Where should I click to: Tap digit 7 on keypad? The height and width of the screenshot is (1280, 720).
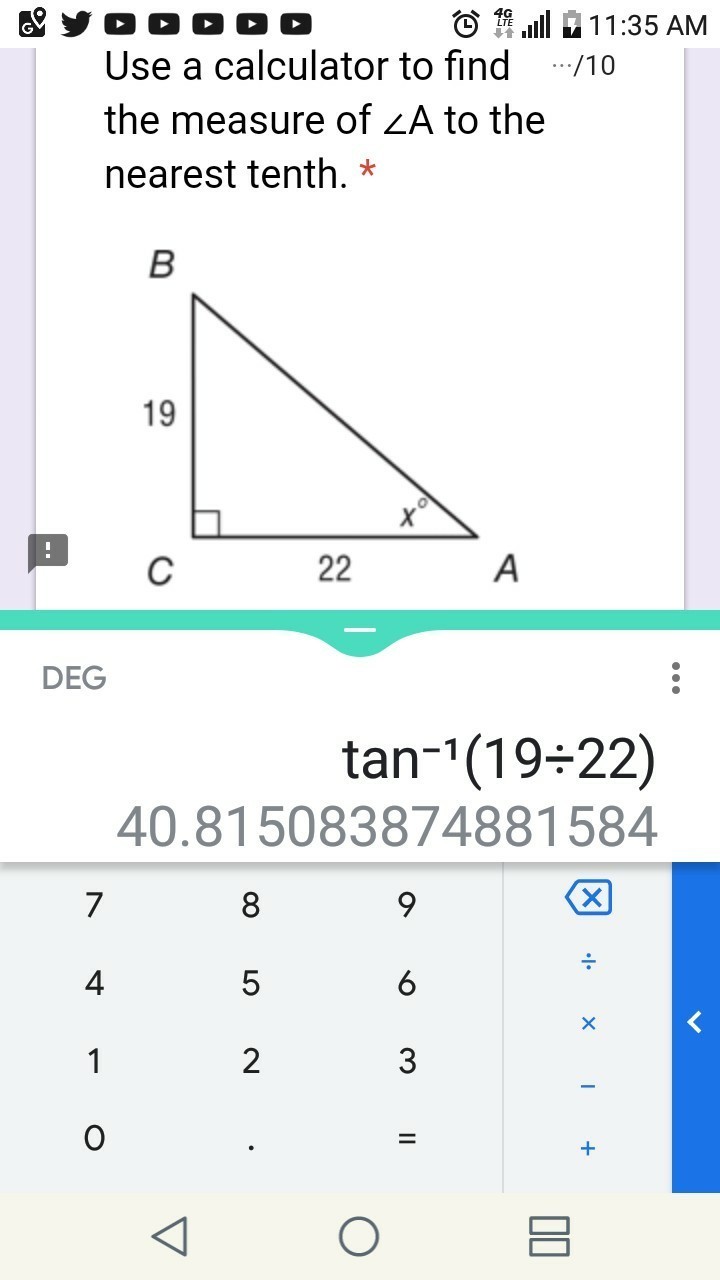[94, 905]
